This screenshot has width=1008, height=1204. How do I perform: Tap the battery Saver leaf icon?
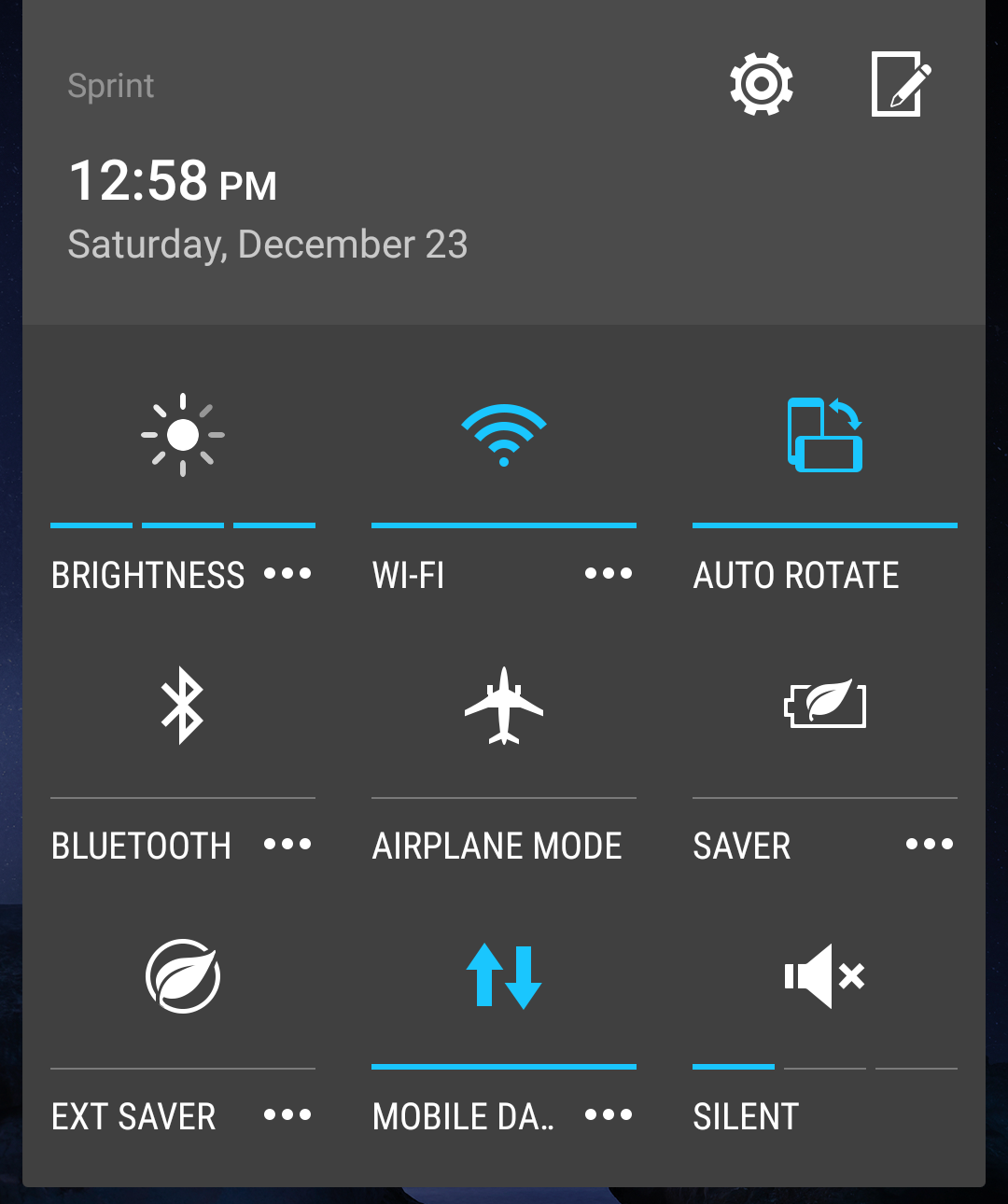(x=824, y=706)
